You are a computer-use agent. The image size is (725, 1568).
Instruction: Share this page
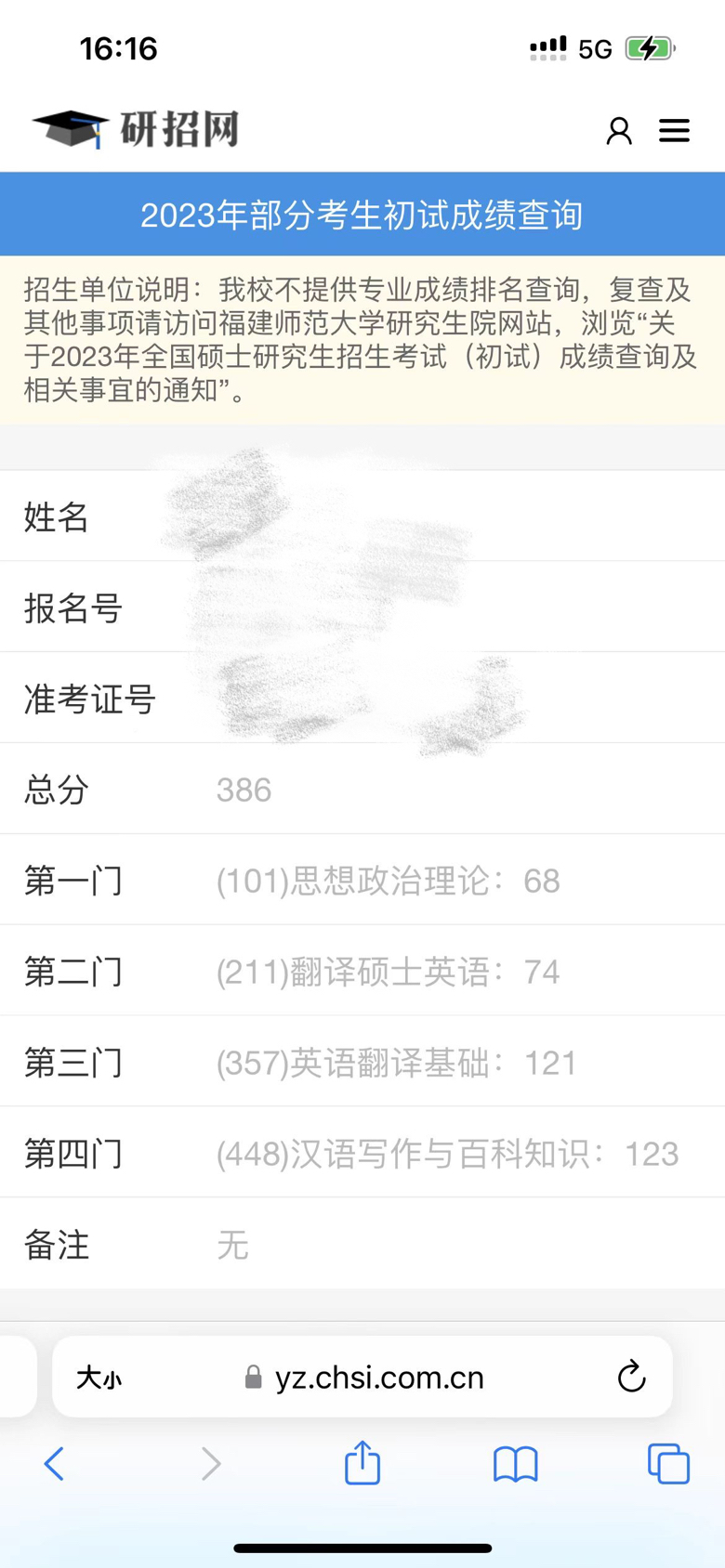point(362,1462)
